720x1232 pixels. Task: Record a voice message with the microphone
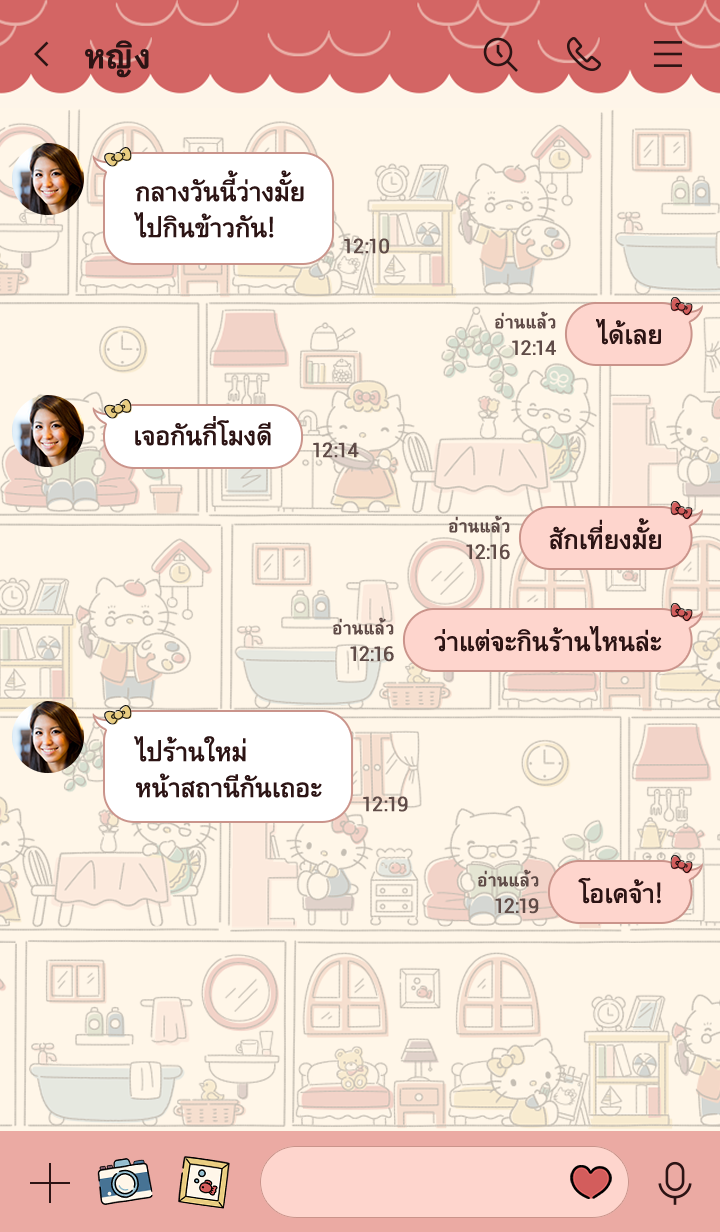(x=675, y=1183)
